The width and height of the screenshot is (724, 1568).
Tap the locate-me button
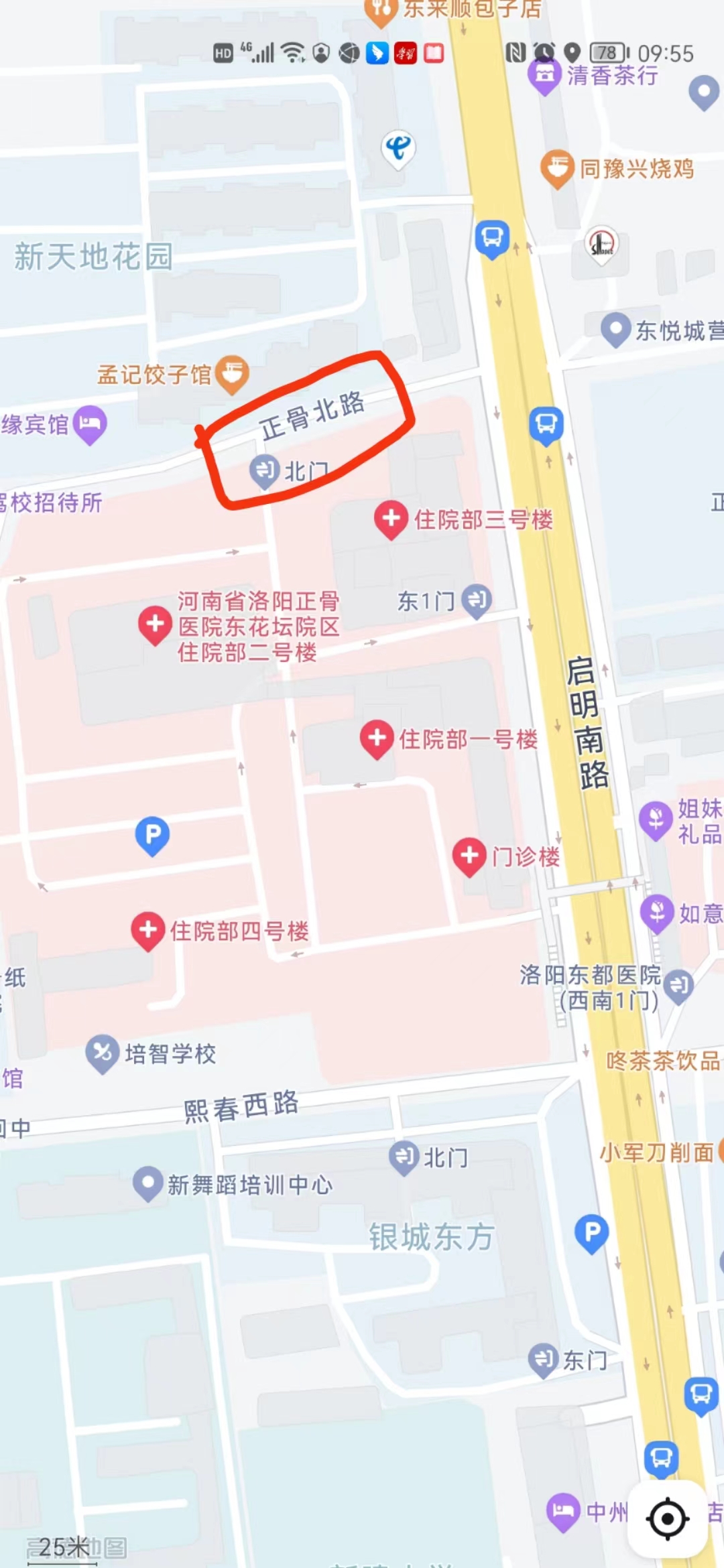668,1518
